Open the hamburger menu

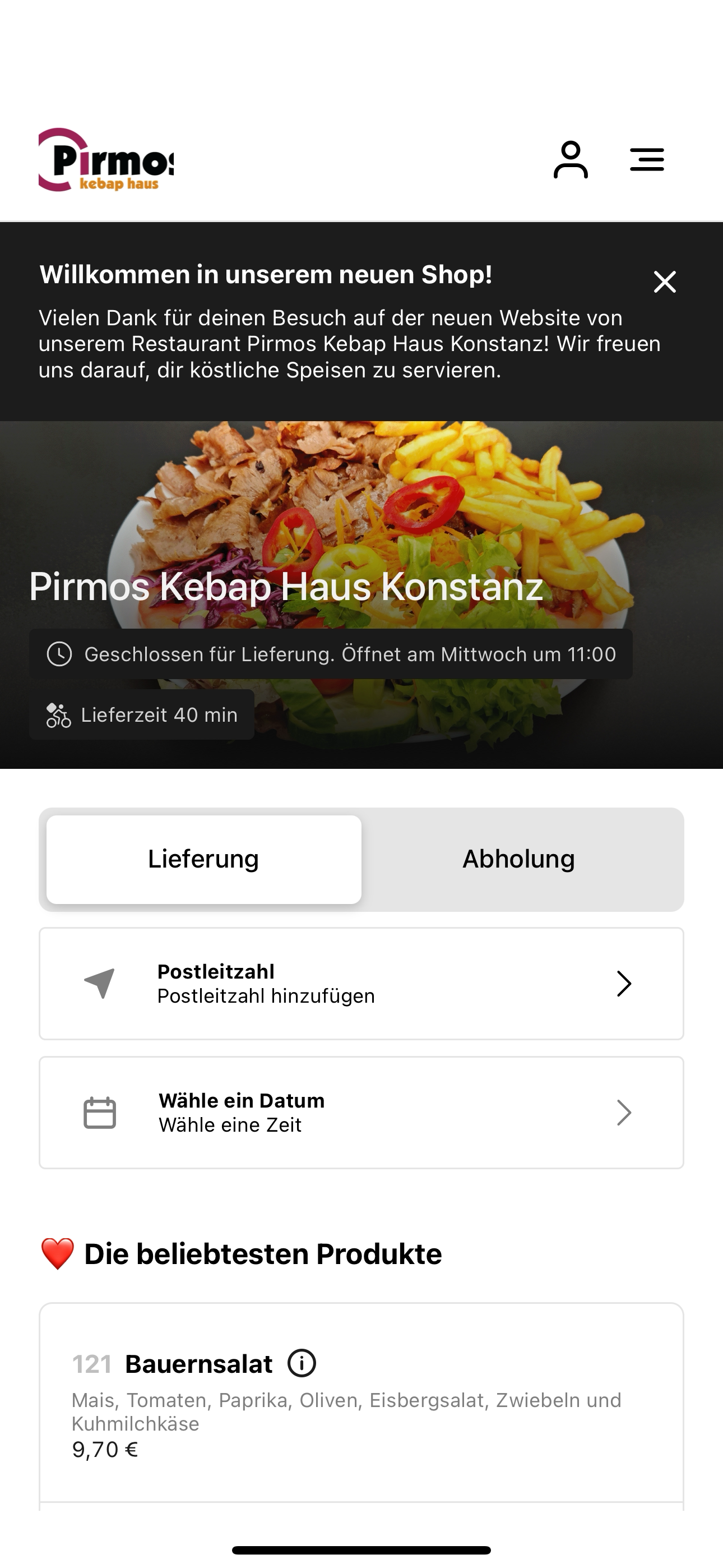pyautogui.click(x=646, y=159)
